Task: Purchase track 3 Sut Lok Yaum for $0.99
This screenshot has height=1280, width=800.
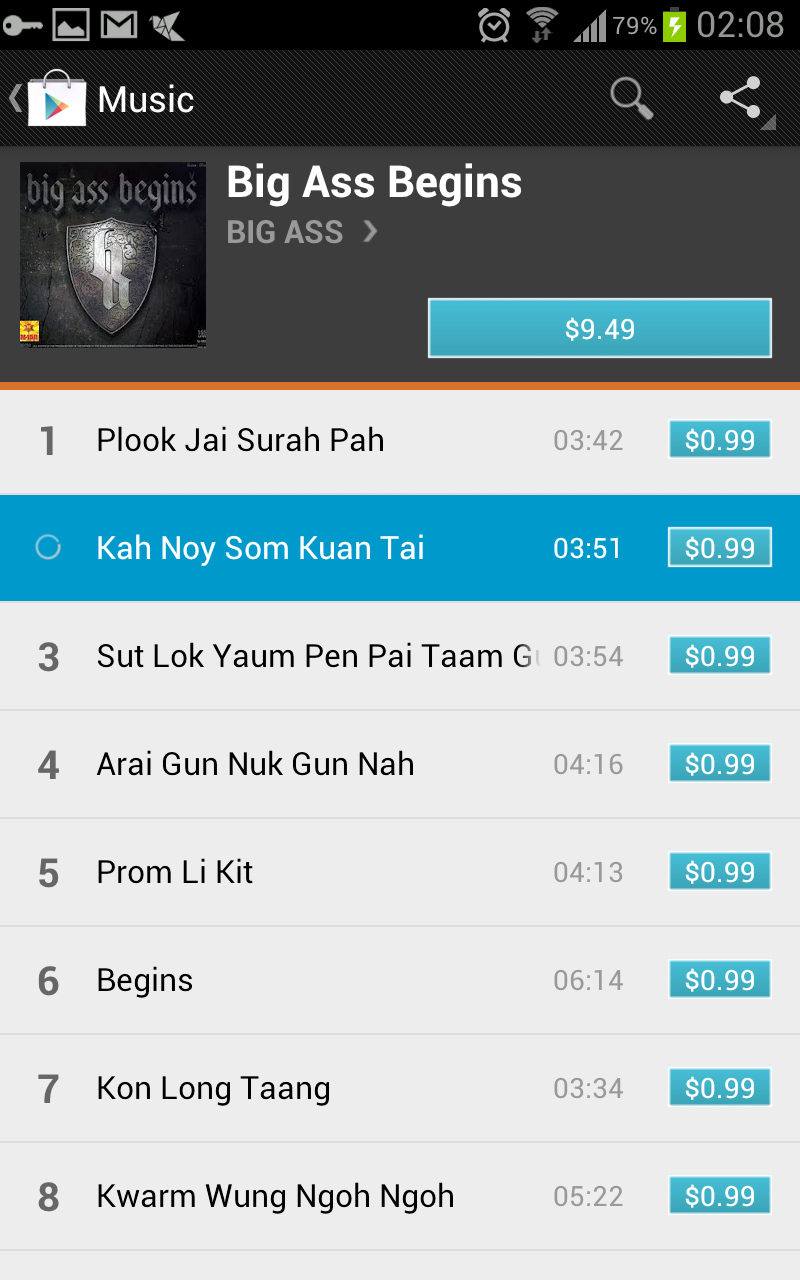Action: point(719,656)
